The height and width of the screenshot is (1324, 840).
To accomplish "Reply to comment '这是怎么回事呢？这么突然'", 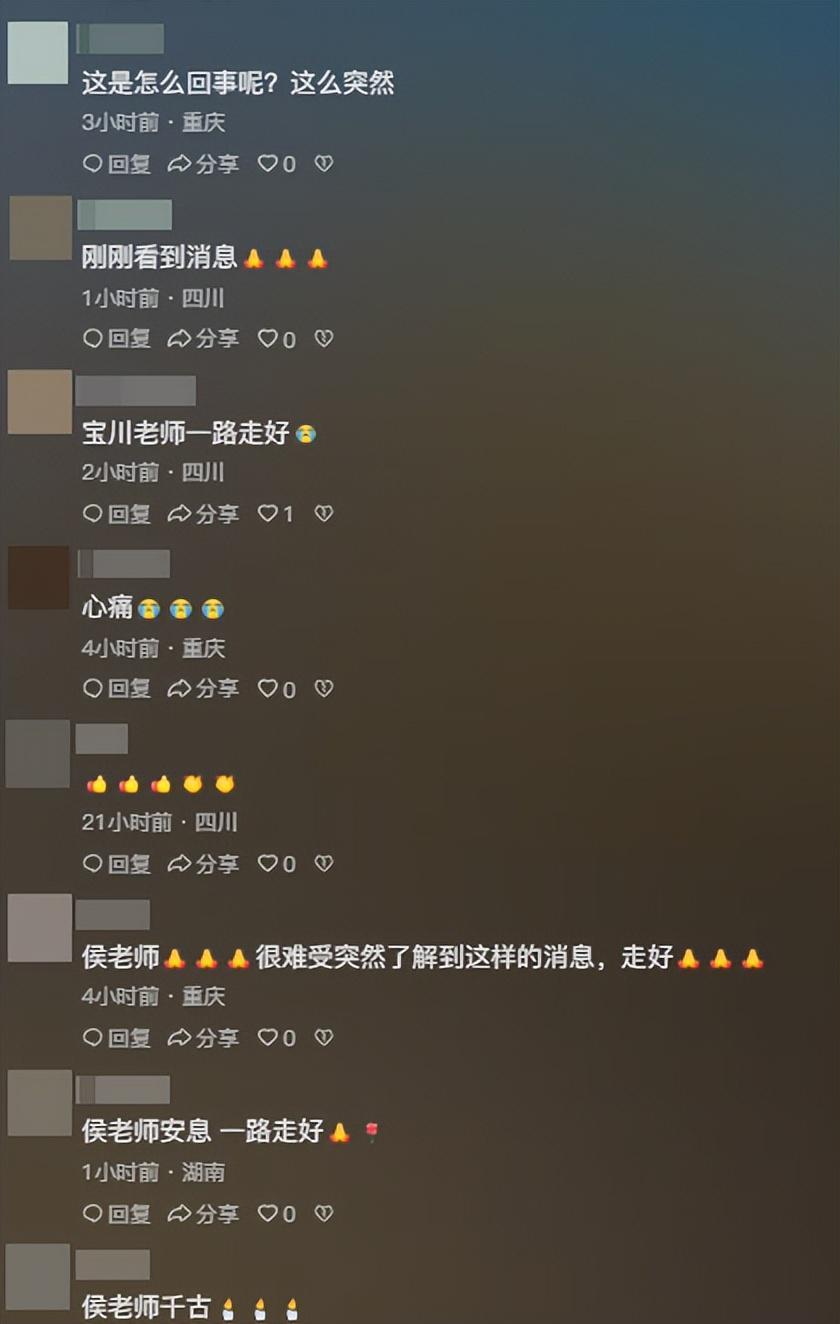I will 116,164.
